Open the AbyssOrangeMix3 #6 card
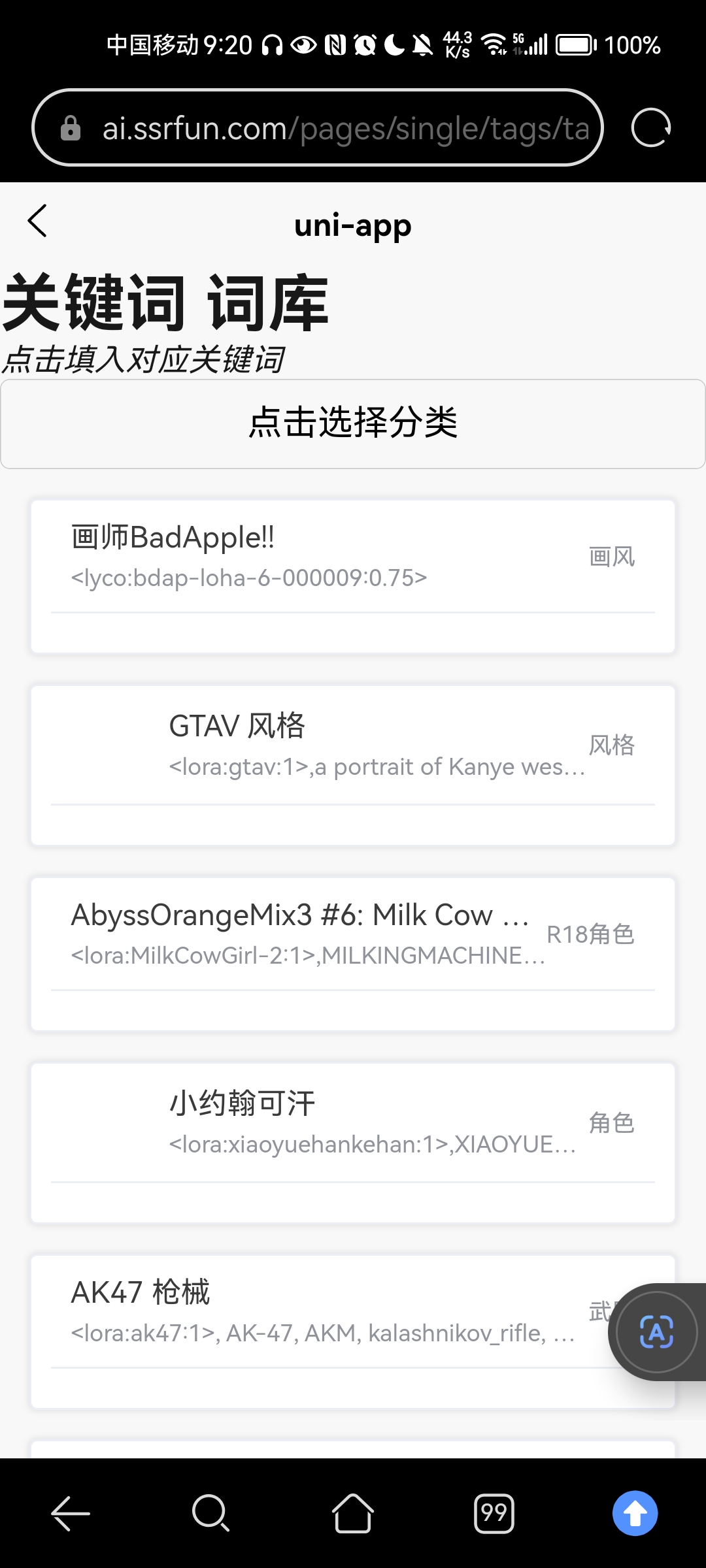The height and width of the screenshot is (1568, 706). pos(353,954)
